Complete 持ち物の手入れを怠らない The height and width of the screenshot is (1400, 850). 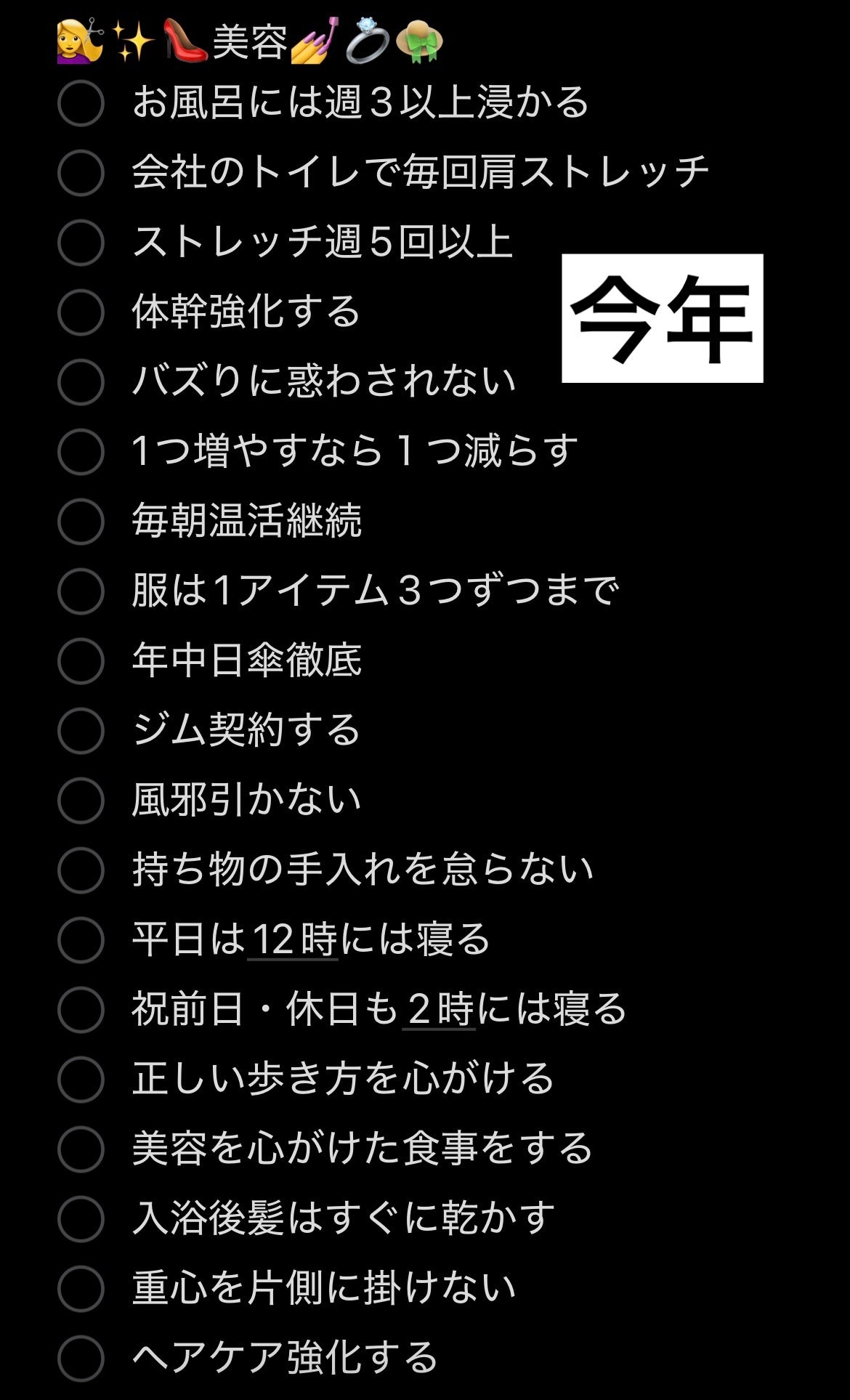(81, 870)
